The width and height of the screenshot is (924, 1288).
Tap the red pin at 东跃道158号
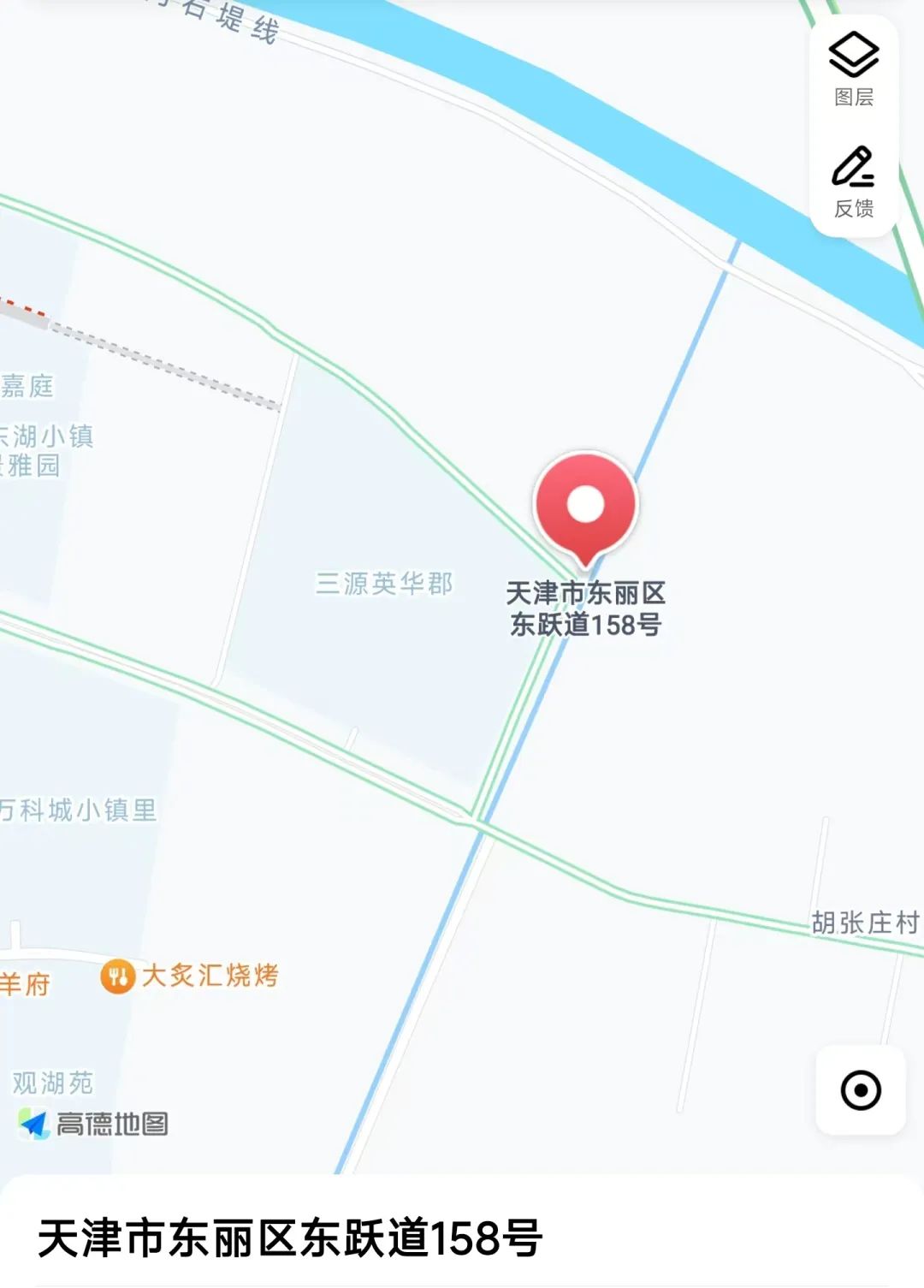[x=586, y=507]
